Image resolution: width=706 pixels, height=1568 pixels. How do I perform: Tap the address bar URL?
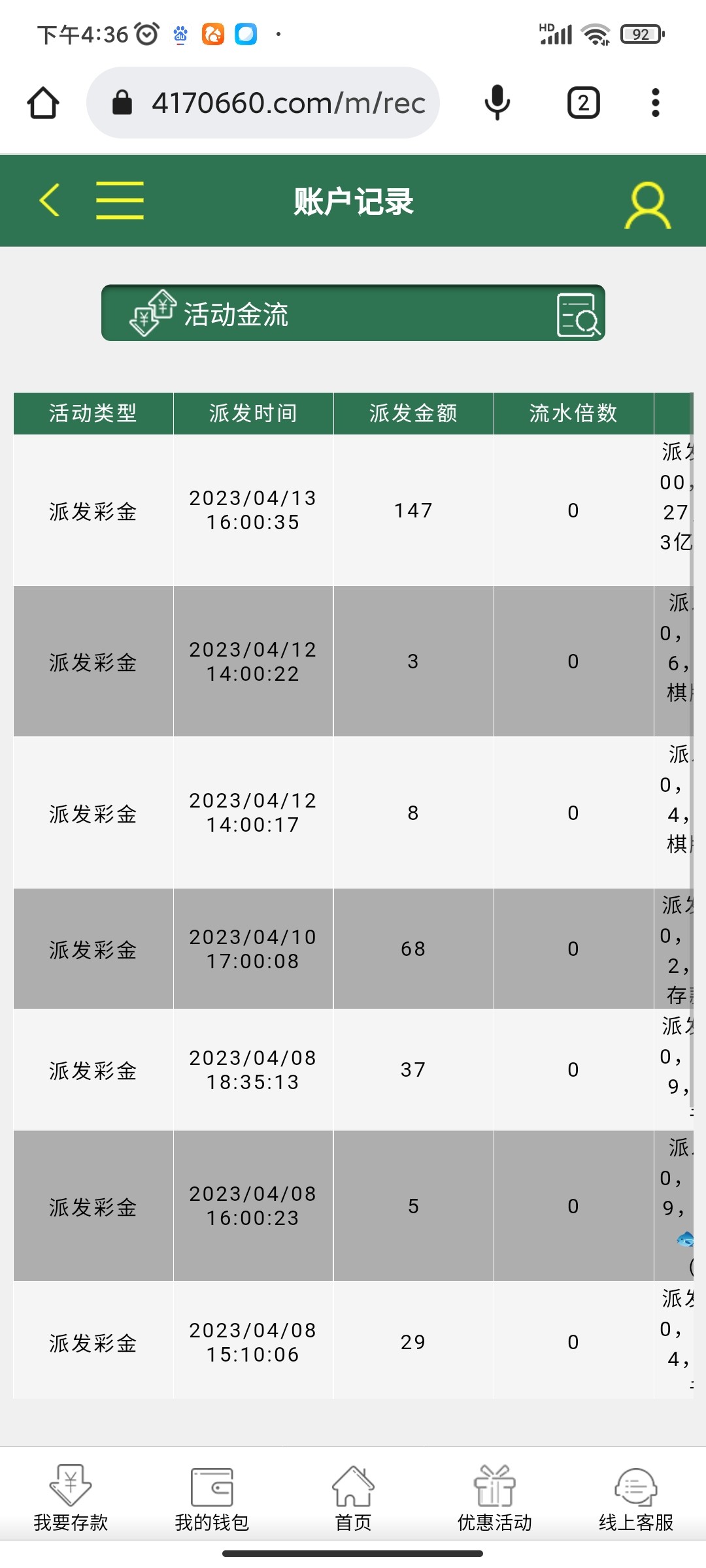[x=288, y=103]
